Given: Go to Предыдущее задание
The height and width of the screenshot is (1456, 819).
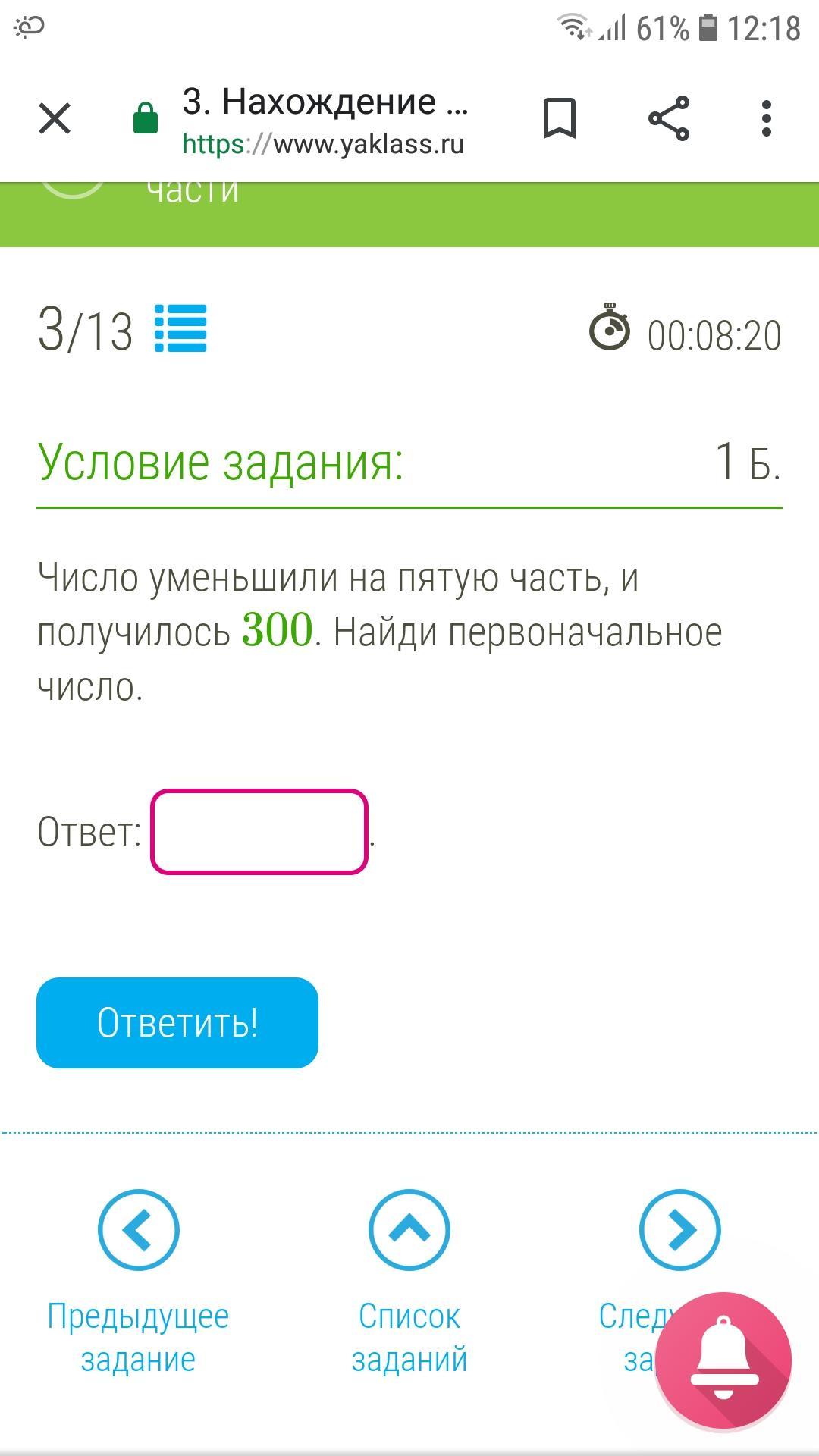Looking at the screenshot, I should click(x=139, y=1230).
